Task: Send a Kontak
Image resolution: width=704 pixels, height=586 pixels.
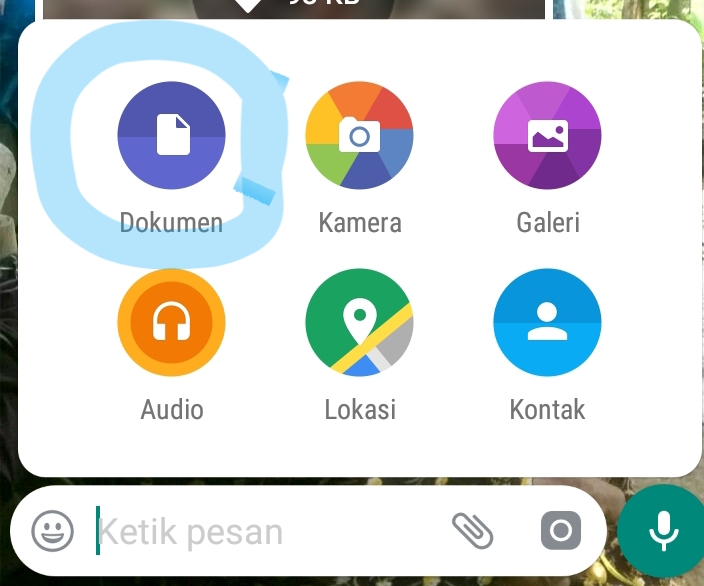Action: click(x=547, y=322)
